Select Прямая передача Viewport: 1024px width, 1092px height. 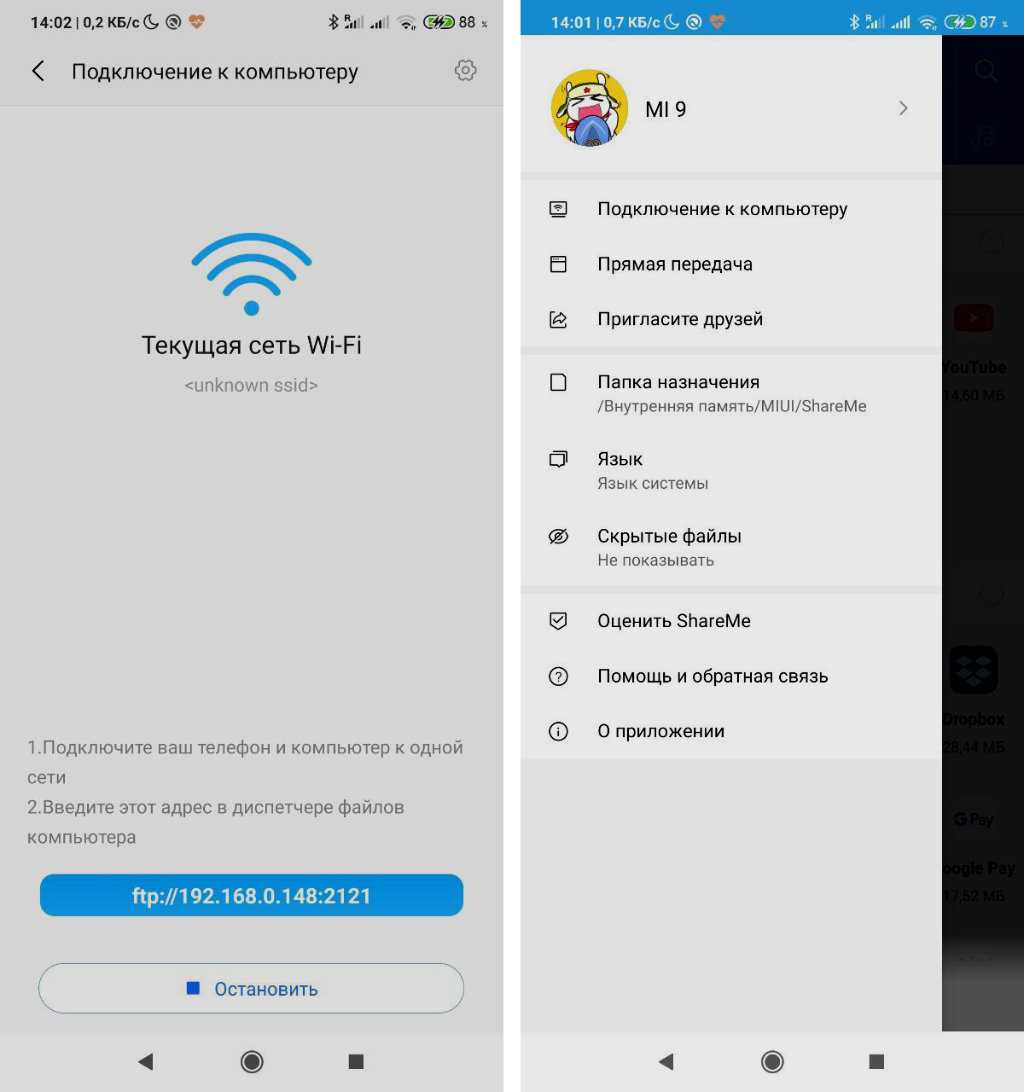(675, 264)
